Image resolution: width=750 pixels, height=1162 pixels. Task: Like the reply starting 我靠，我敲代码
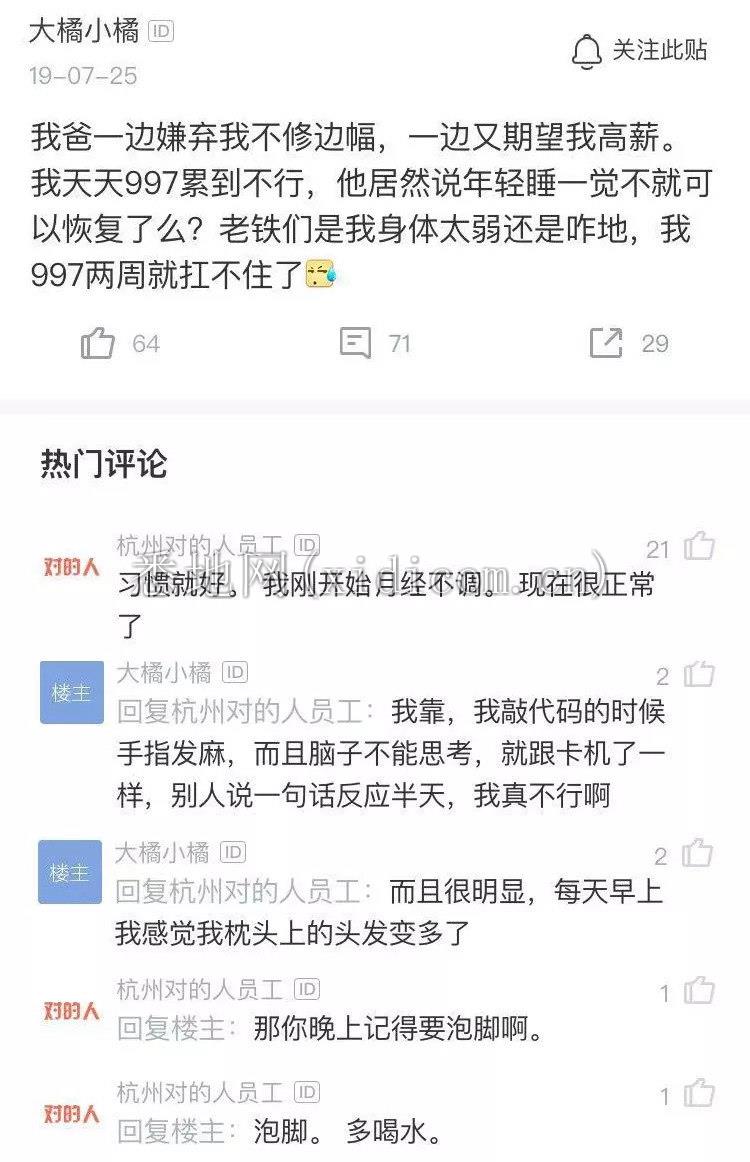[699, 673]
